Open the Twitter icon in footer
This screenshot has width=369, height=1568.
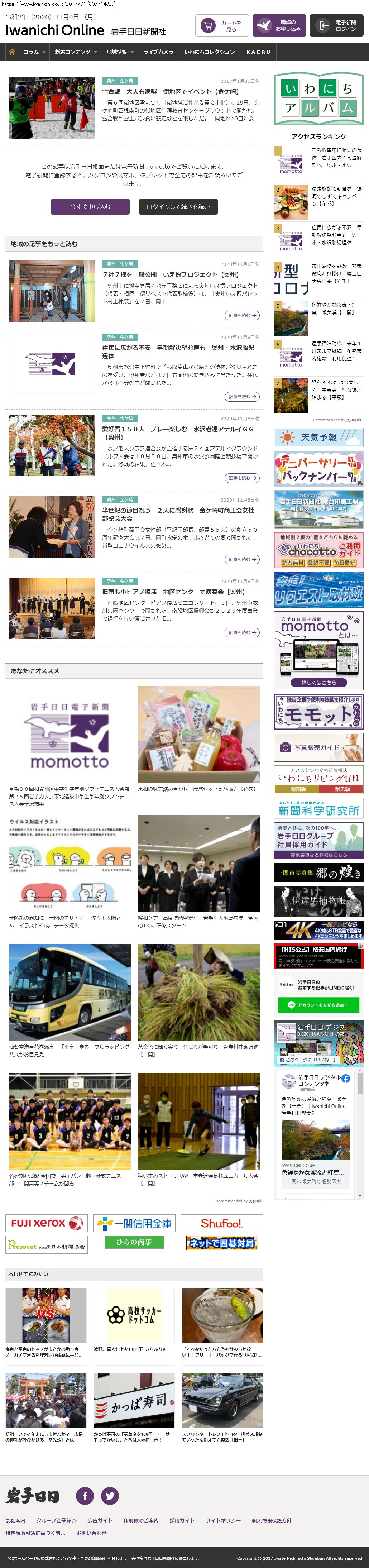coord(110,1495)
